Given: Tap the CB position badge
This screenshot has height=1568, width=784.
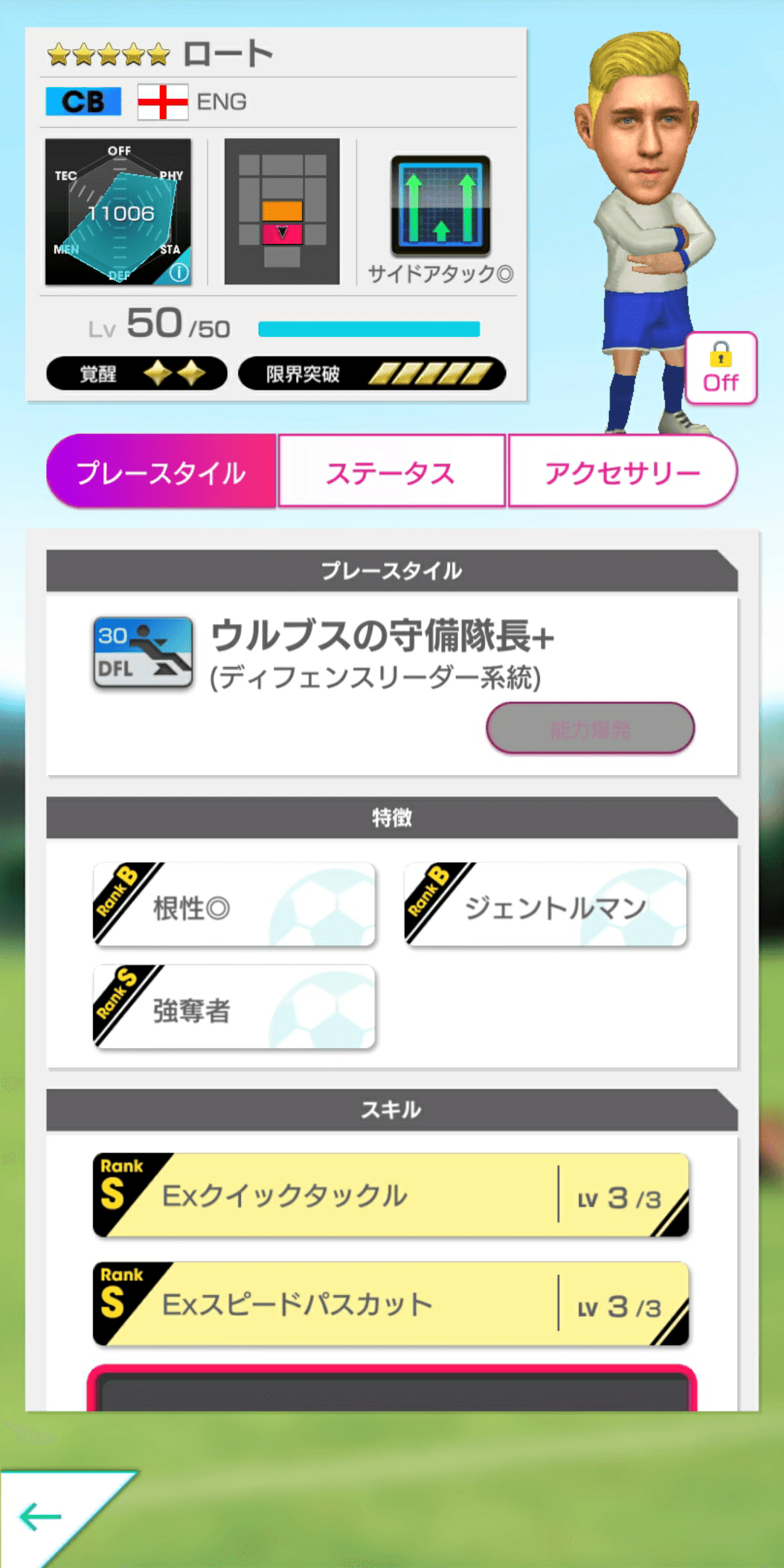Looking at the screenshot, I should click(82, 102).
